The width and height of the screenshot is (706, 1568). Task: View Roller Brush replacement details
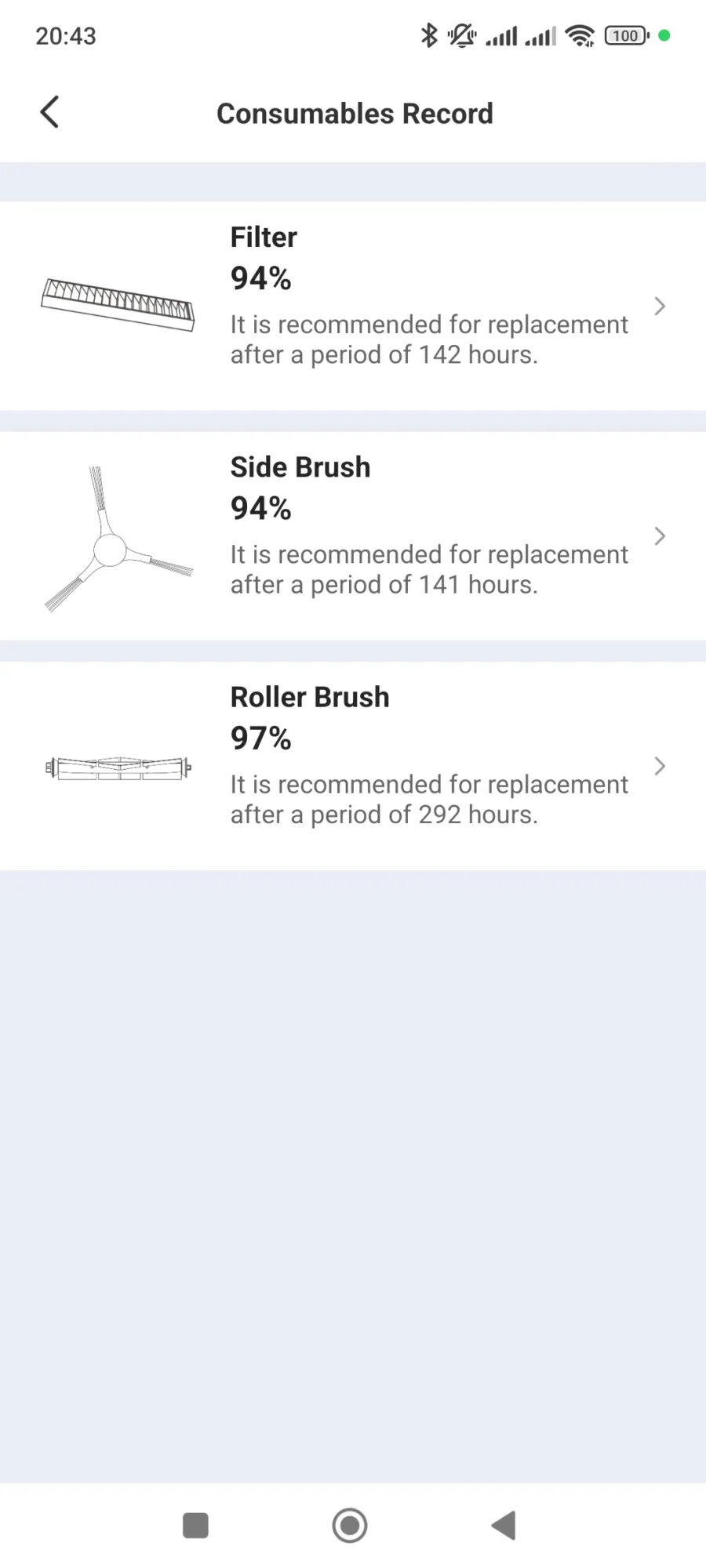click(353, 766)
